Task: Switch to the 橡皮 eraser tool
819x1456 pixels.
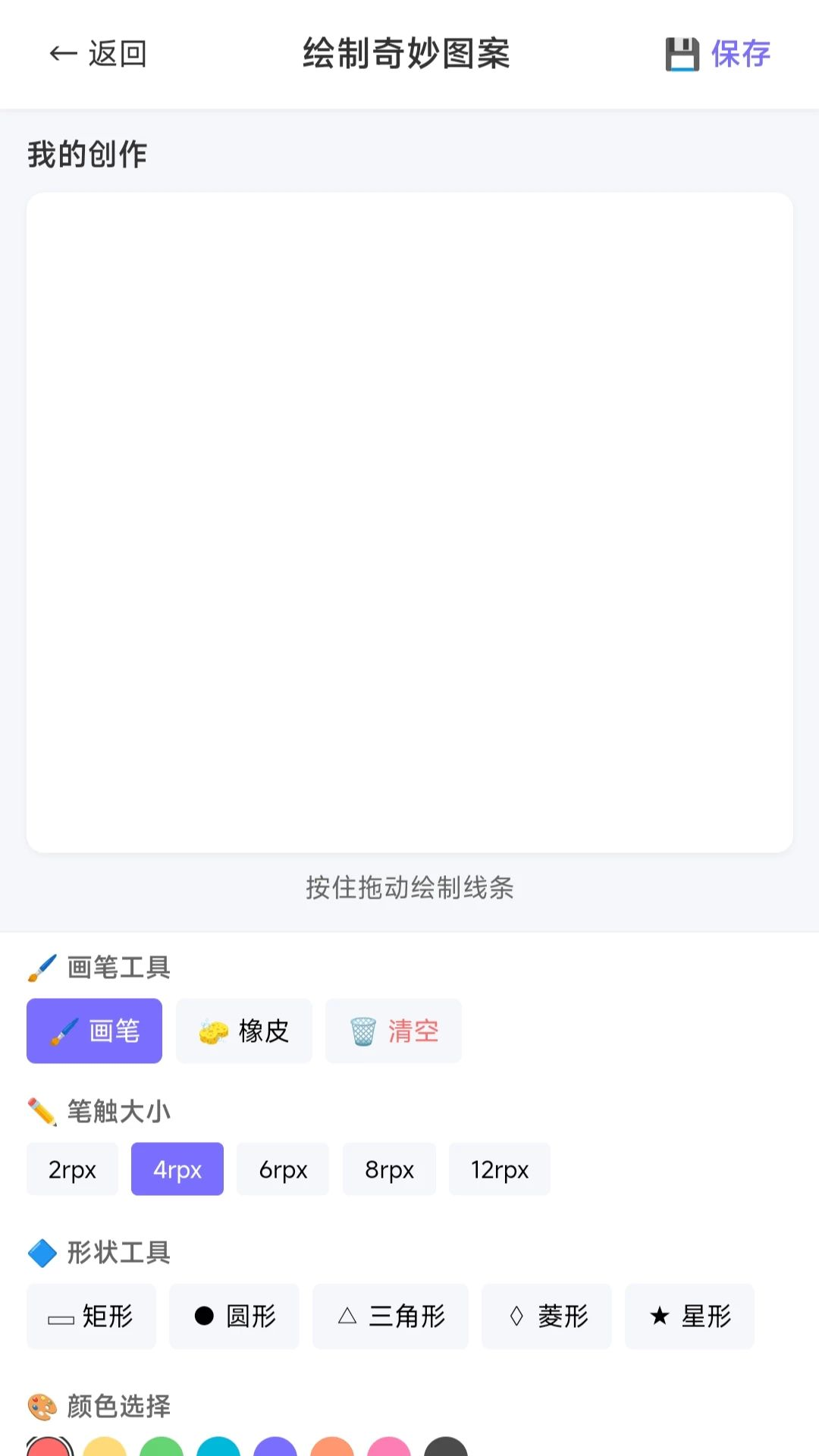Action: click(x=244, y=1031)
